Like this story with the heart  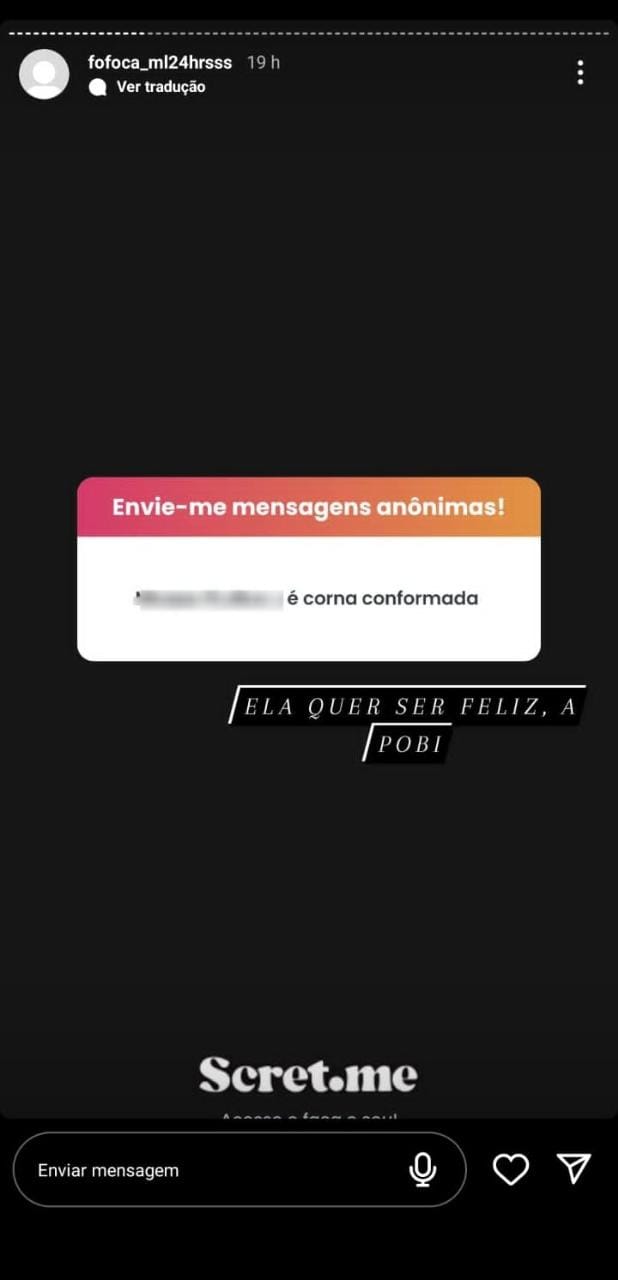(x=511, y=1169)
